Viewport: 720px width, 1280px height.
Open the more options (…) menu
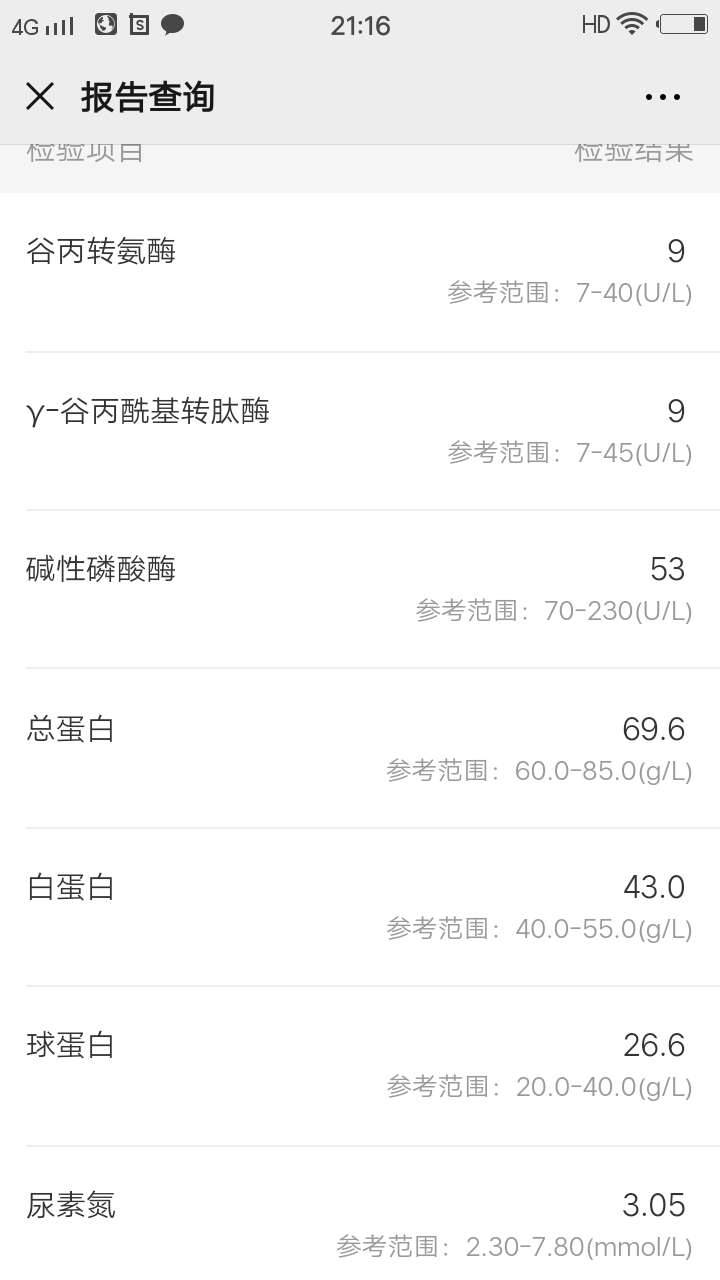(x=663, y=96)
